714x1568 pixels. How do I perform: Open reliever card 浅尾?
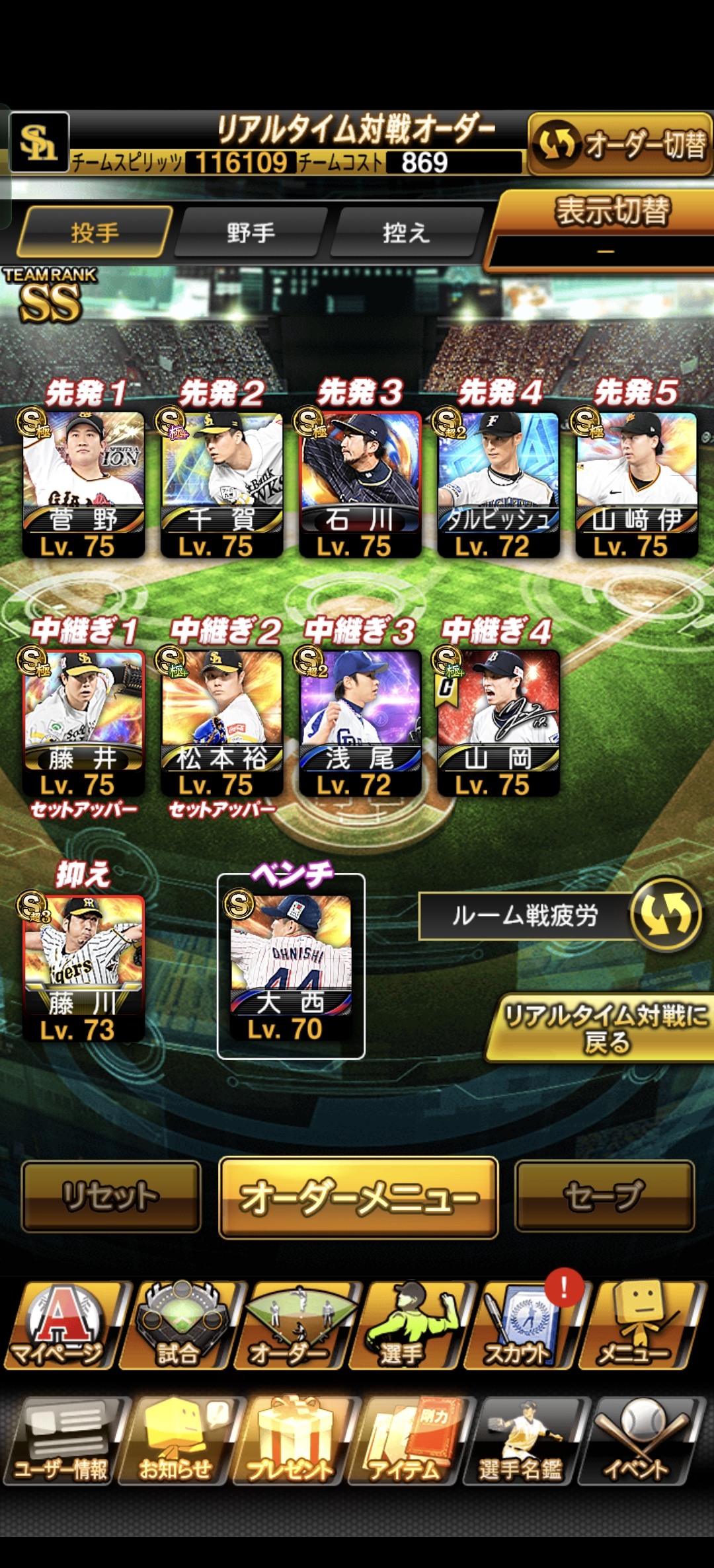[360, 723]
